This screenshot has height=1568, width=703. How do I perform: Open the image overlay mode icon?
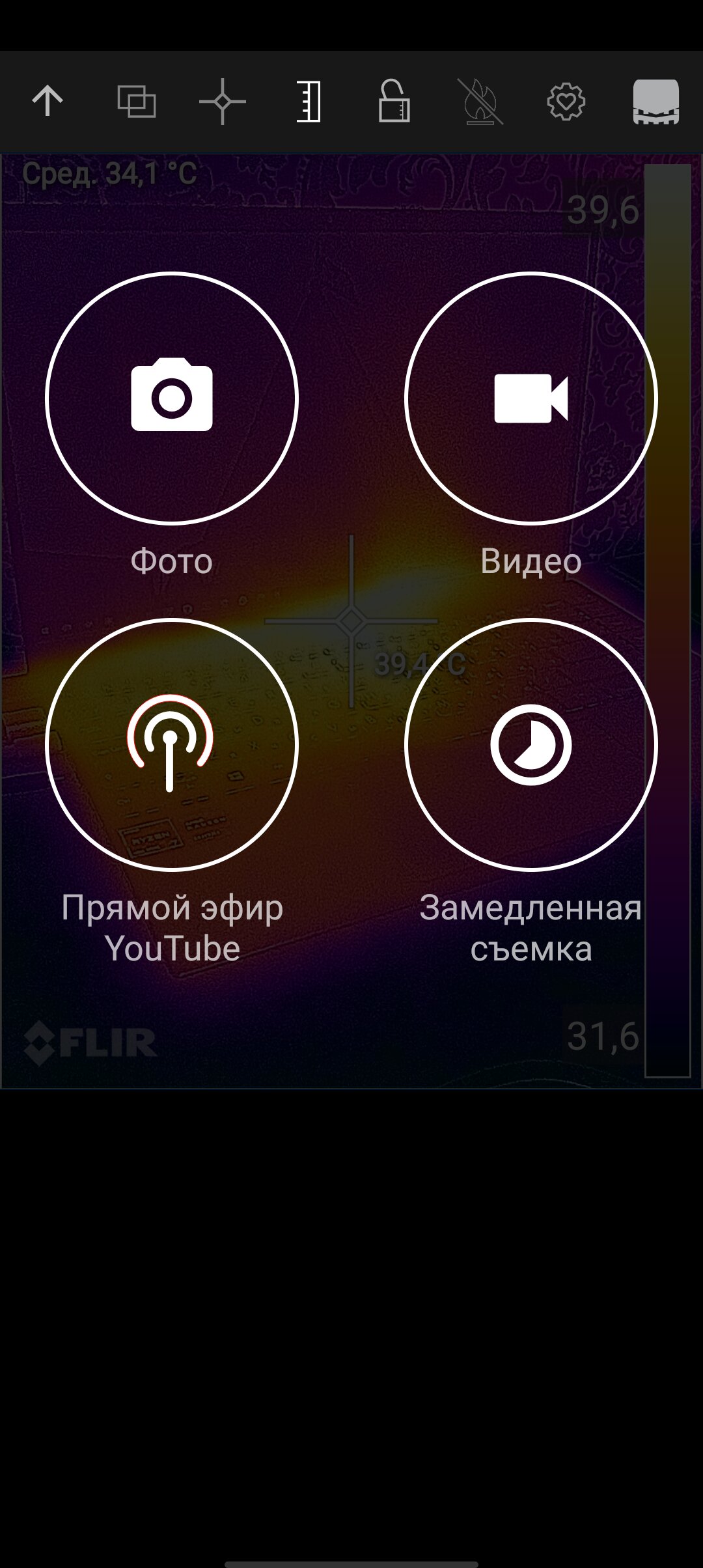[136, 102]
